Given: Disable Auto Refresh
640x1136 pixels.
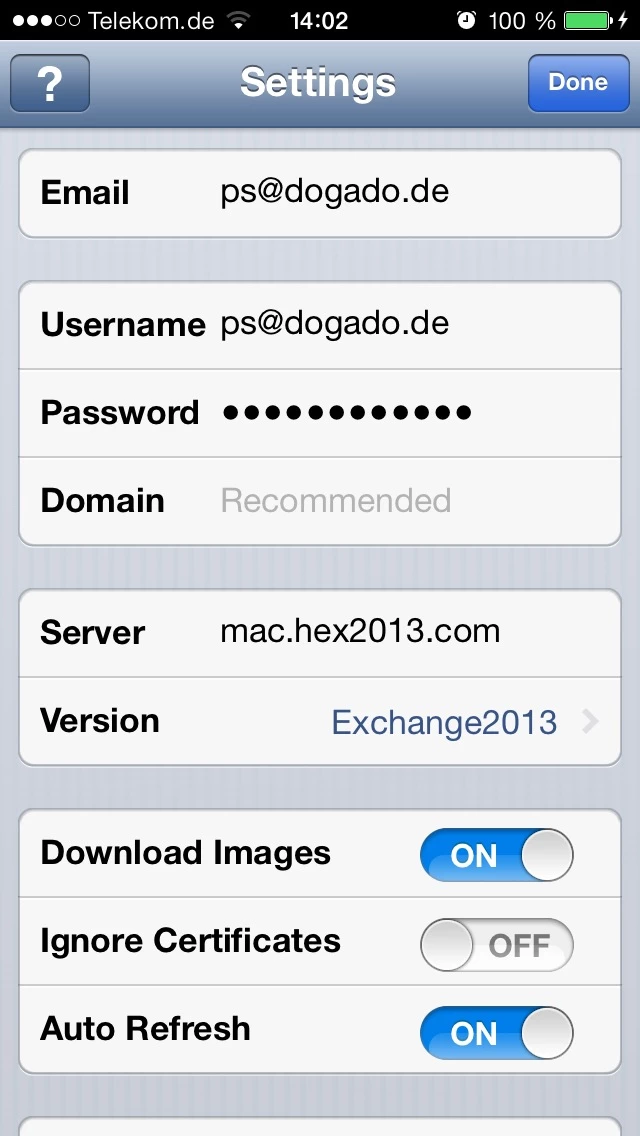Looking at the screenshot, I should tap(496, 1032).
